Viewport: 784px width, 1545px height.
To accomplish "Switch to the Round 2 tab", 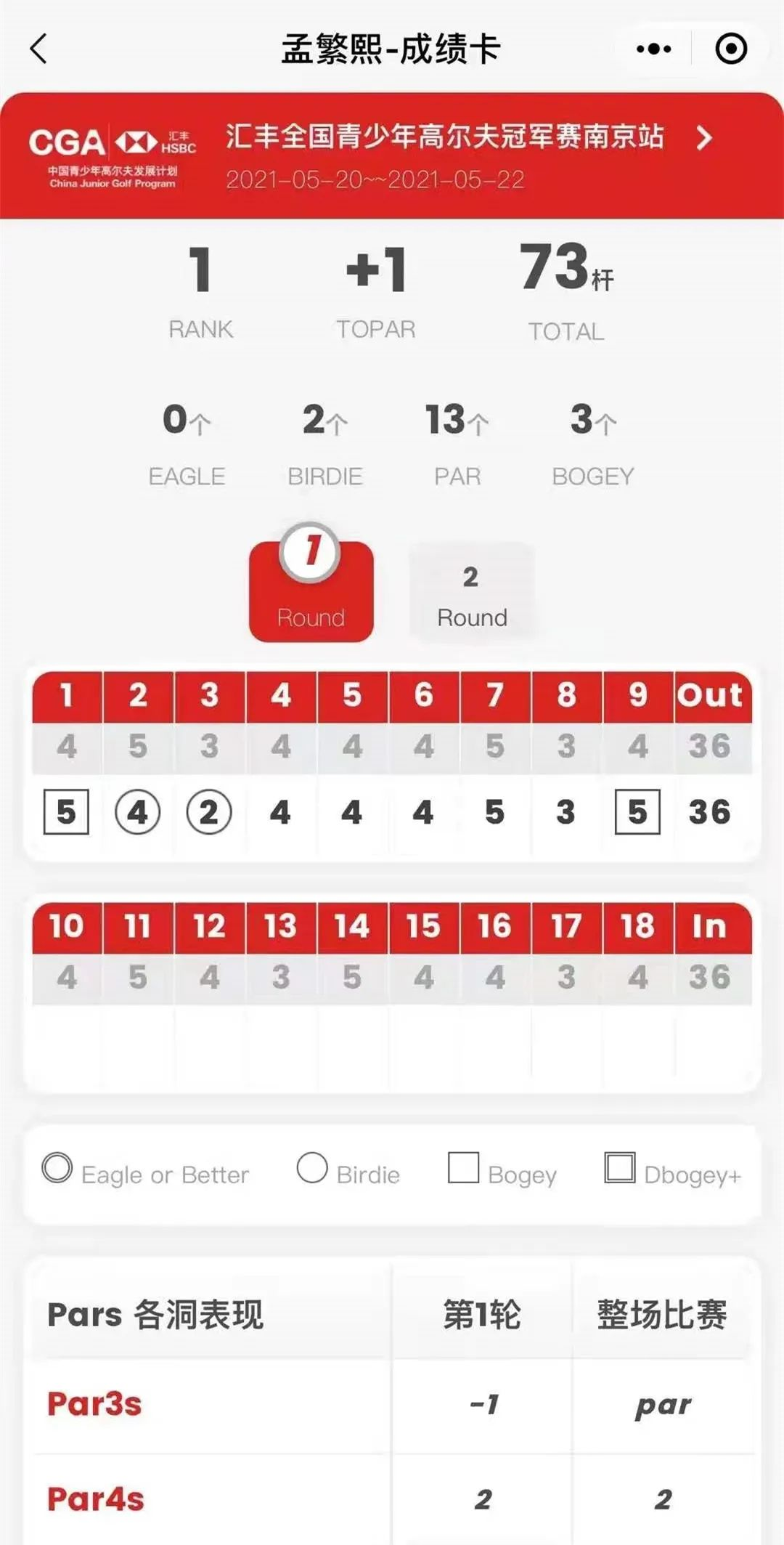I will point(472,593).
